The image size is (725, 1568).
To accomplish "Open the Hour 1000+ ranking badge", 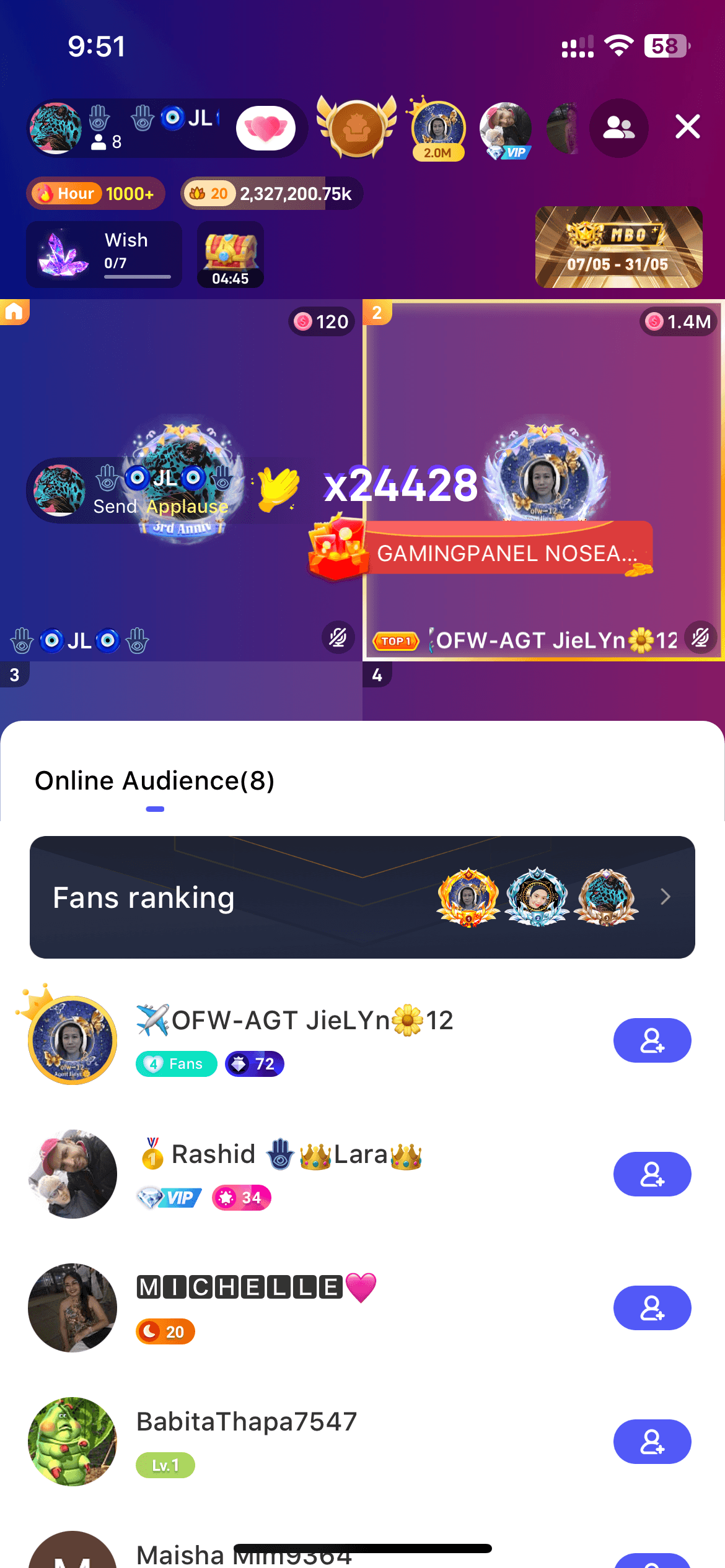I will tap(95, 194).
